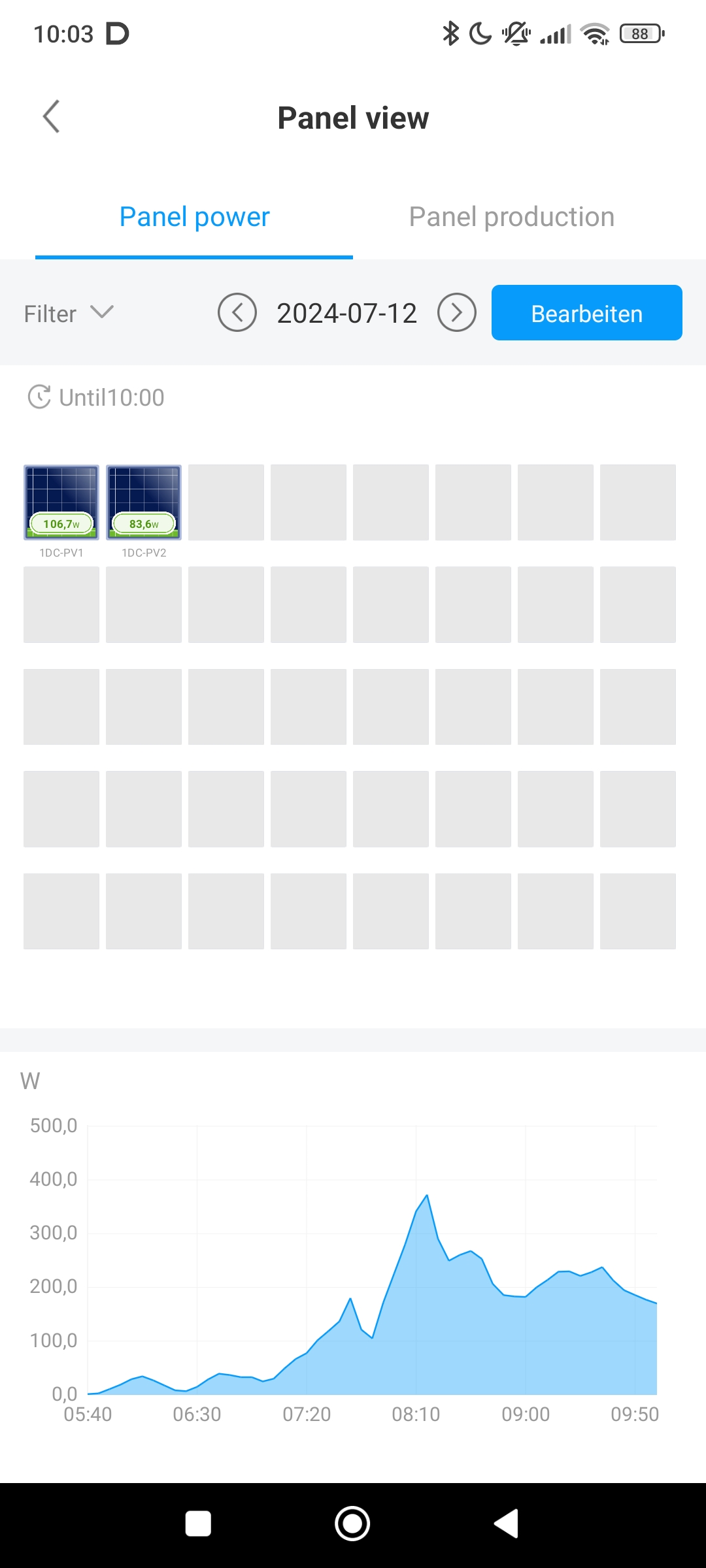
Task: Select the Panel power tab
Action: pos(194,217)
